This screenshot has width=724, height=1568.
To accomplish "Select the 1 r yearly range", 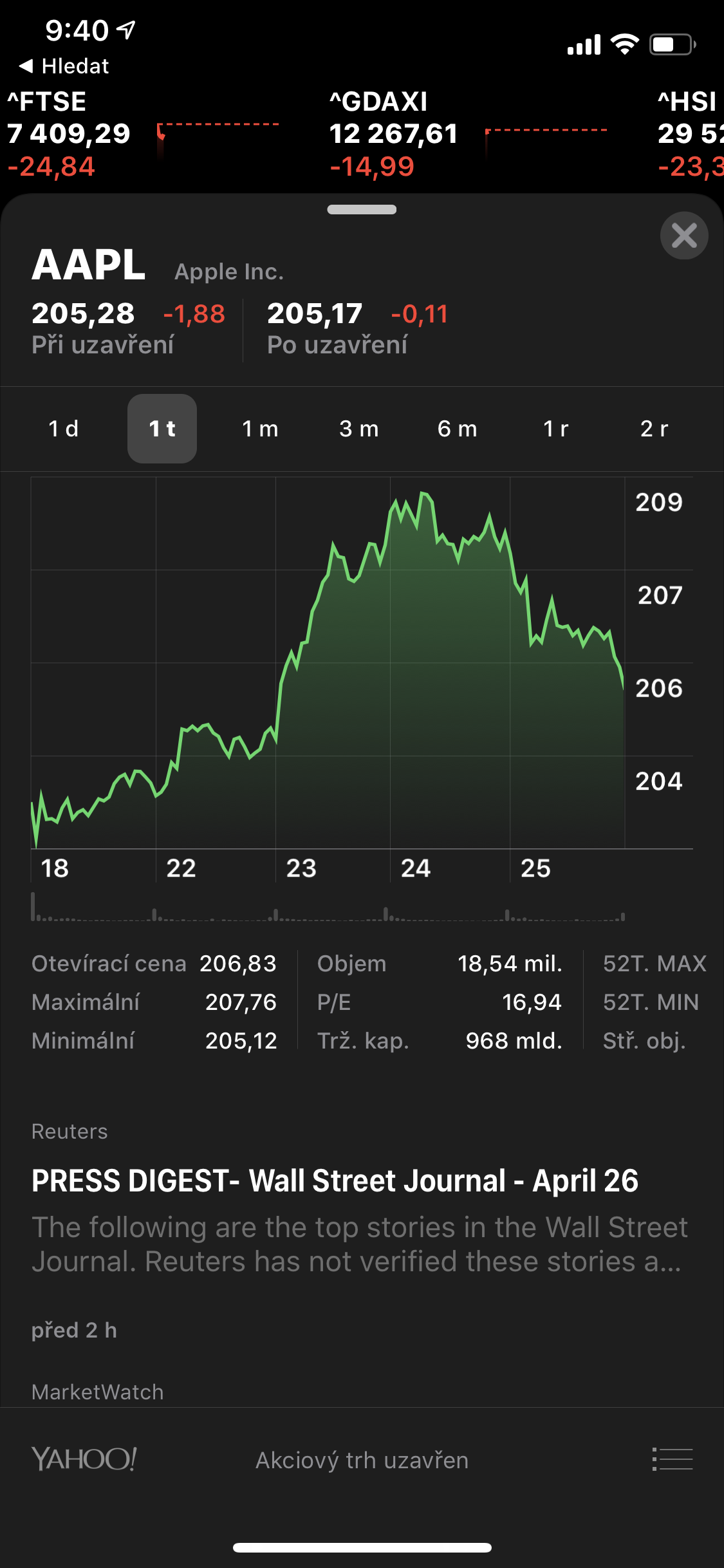I will pos(556,429).
